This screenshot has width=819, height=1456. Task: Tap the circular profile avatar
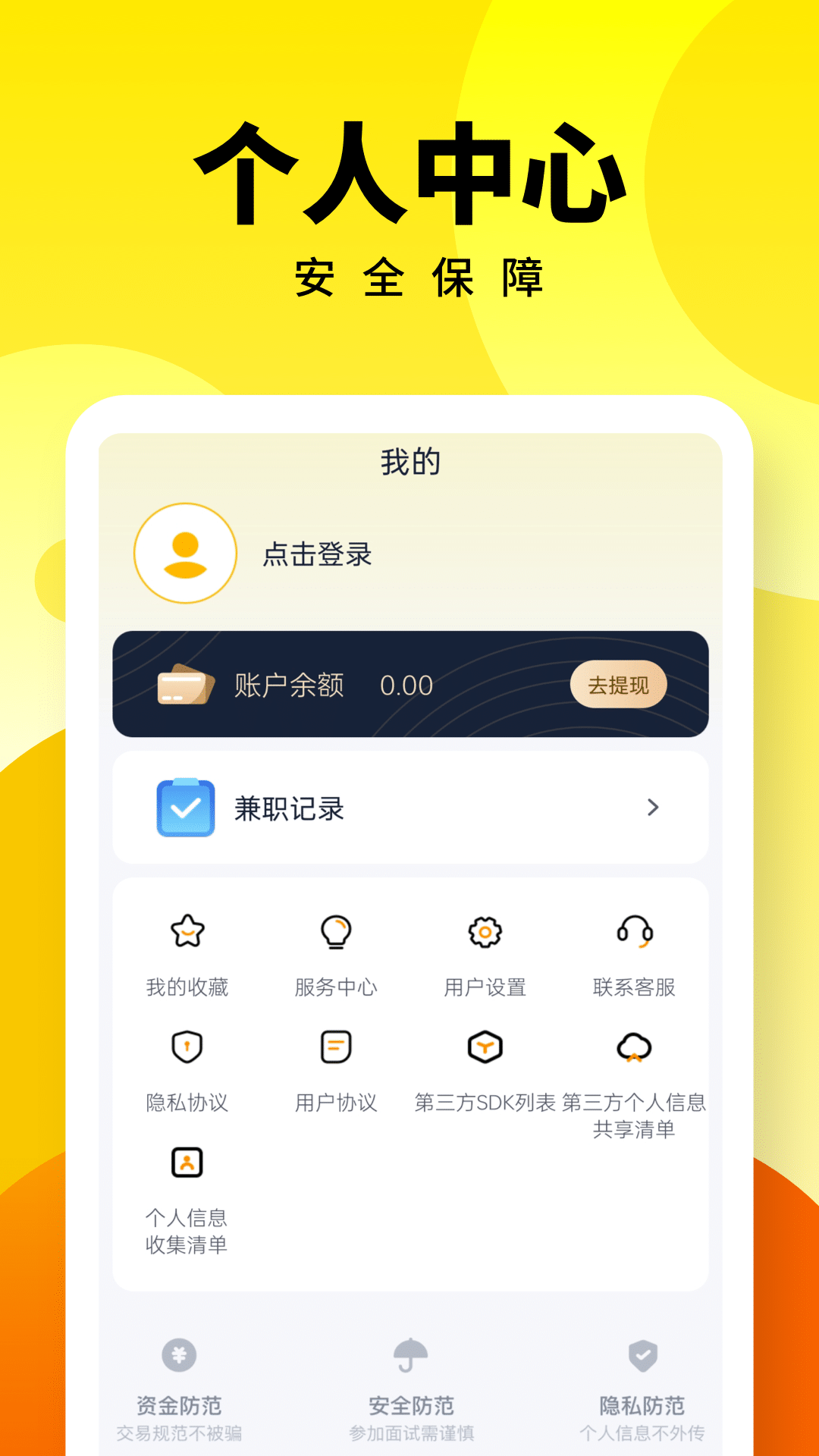tap(185, 553)
